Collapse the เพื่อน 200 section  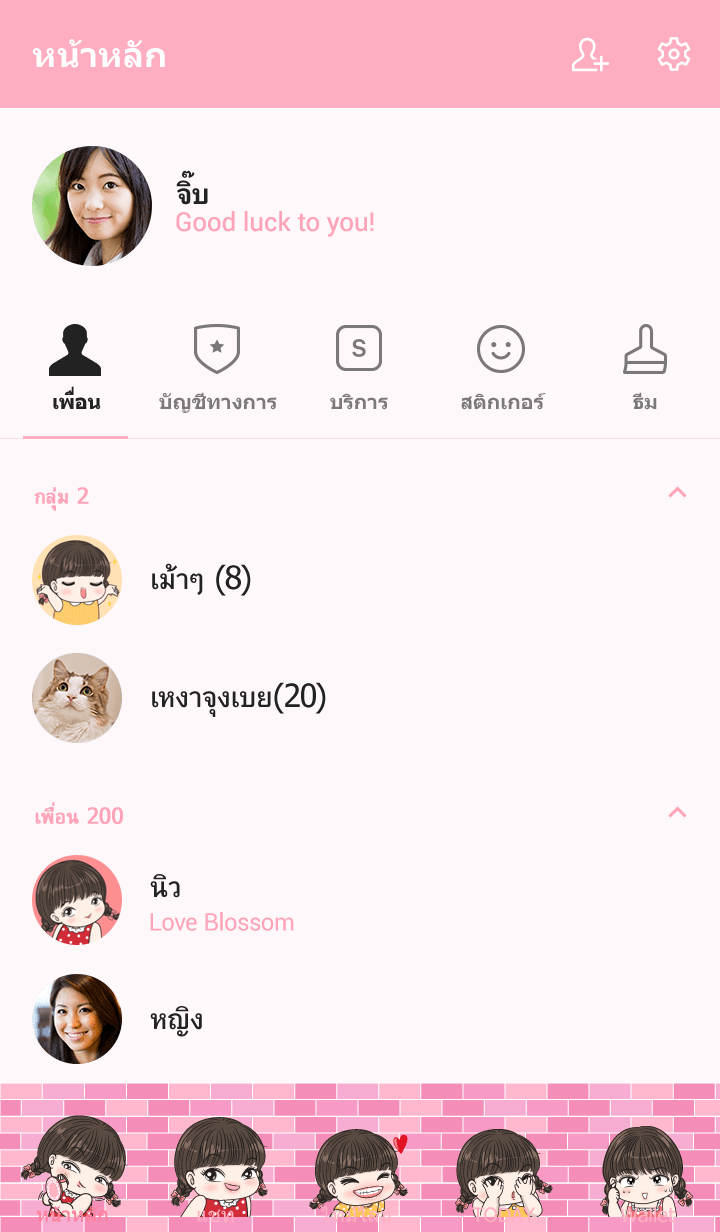tap(677, 812)
